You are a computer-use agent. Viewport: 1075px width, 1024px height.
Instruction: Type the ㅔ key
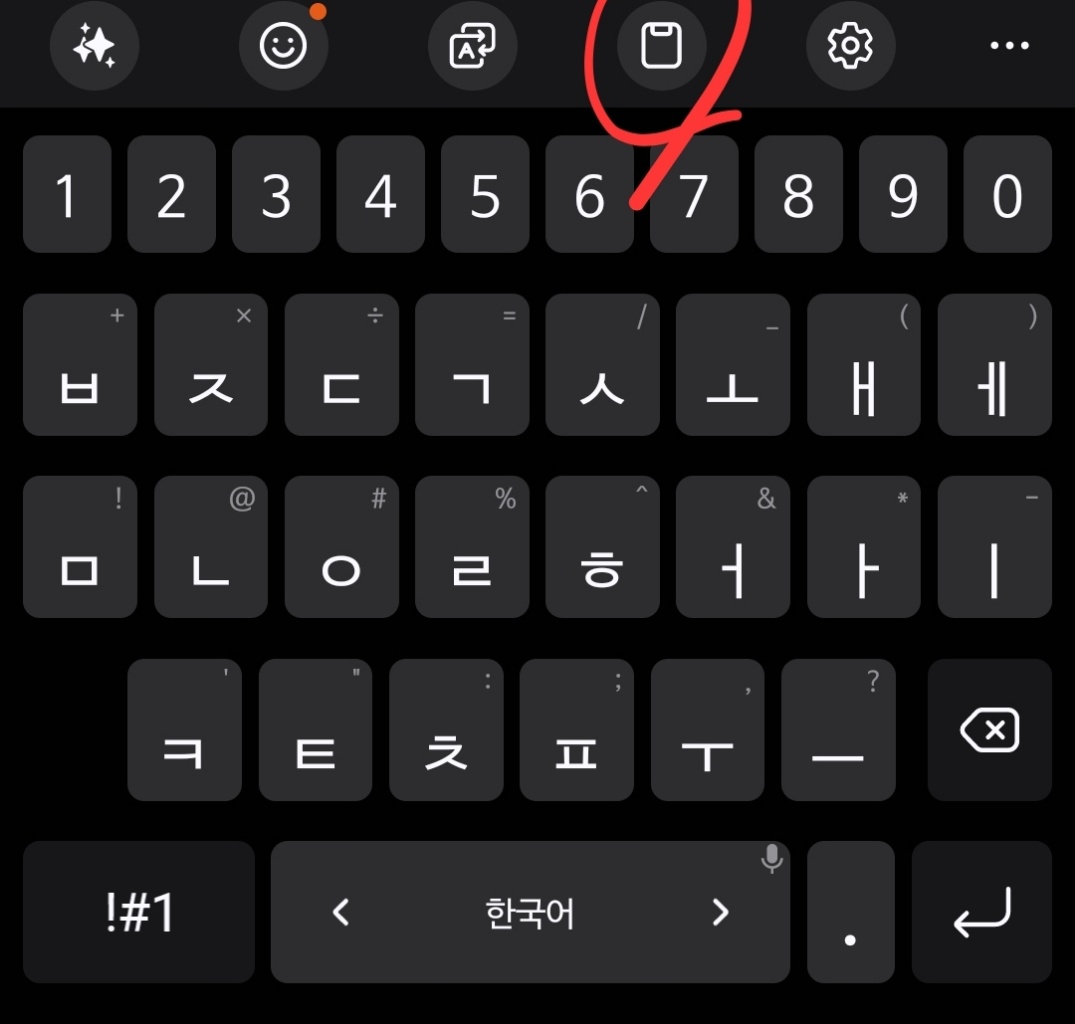point(994,366)
